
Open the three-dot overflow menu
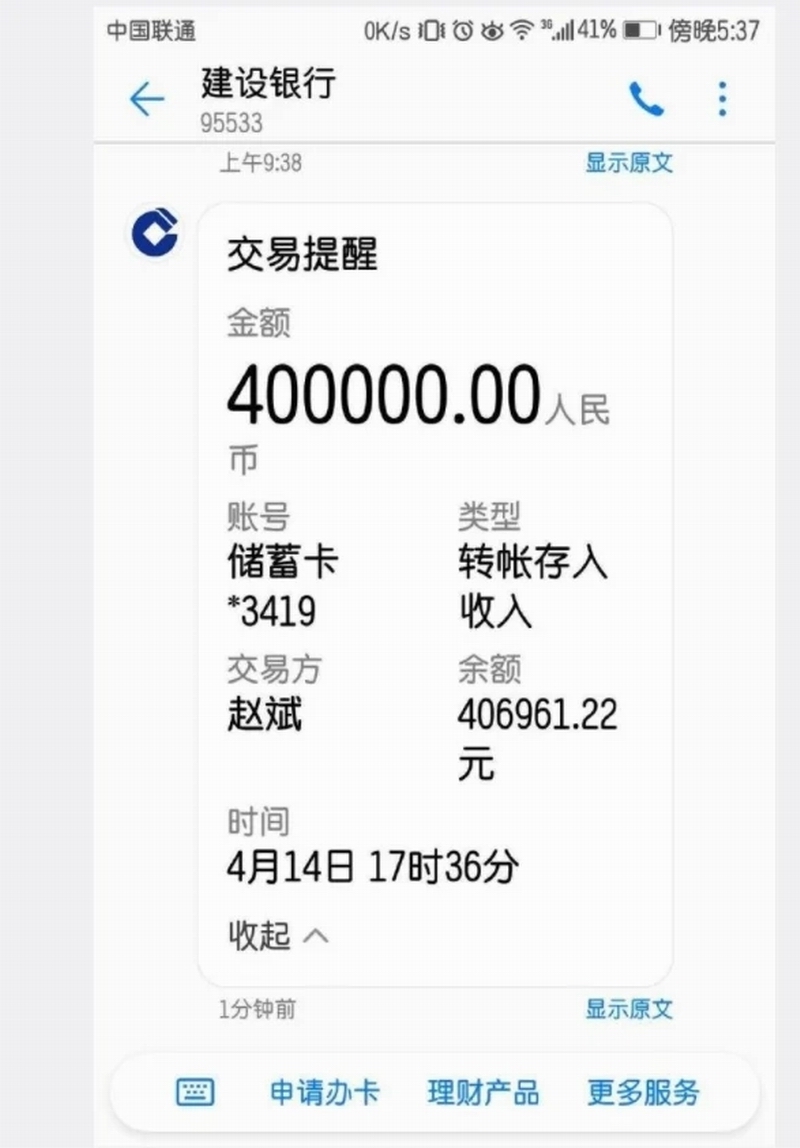point(722,99)
